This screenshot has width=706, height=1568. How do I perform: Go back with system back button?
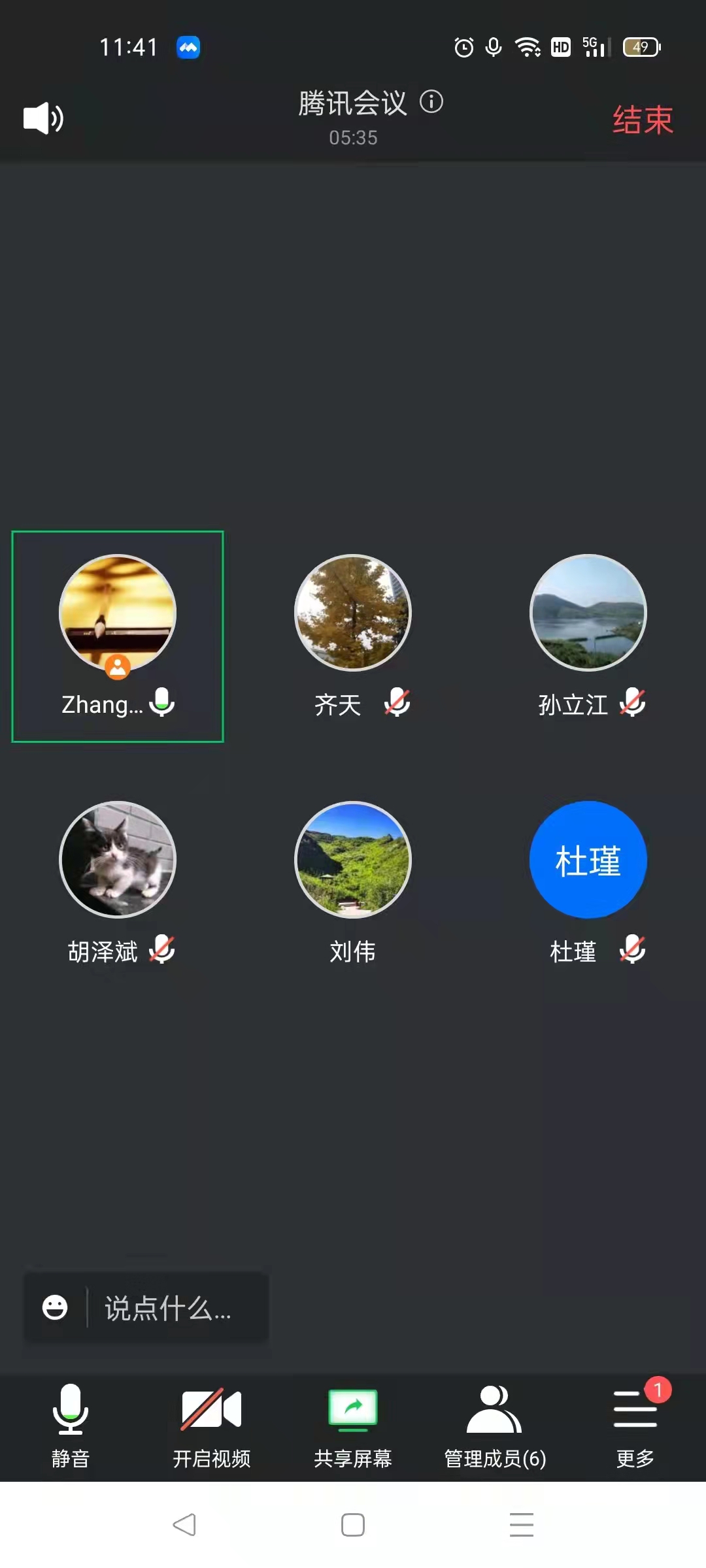click(x=184, y=1525)
